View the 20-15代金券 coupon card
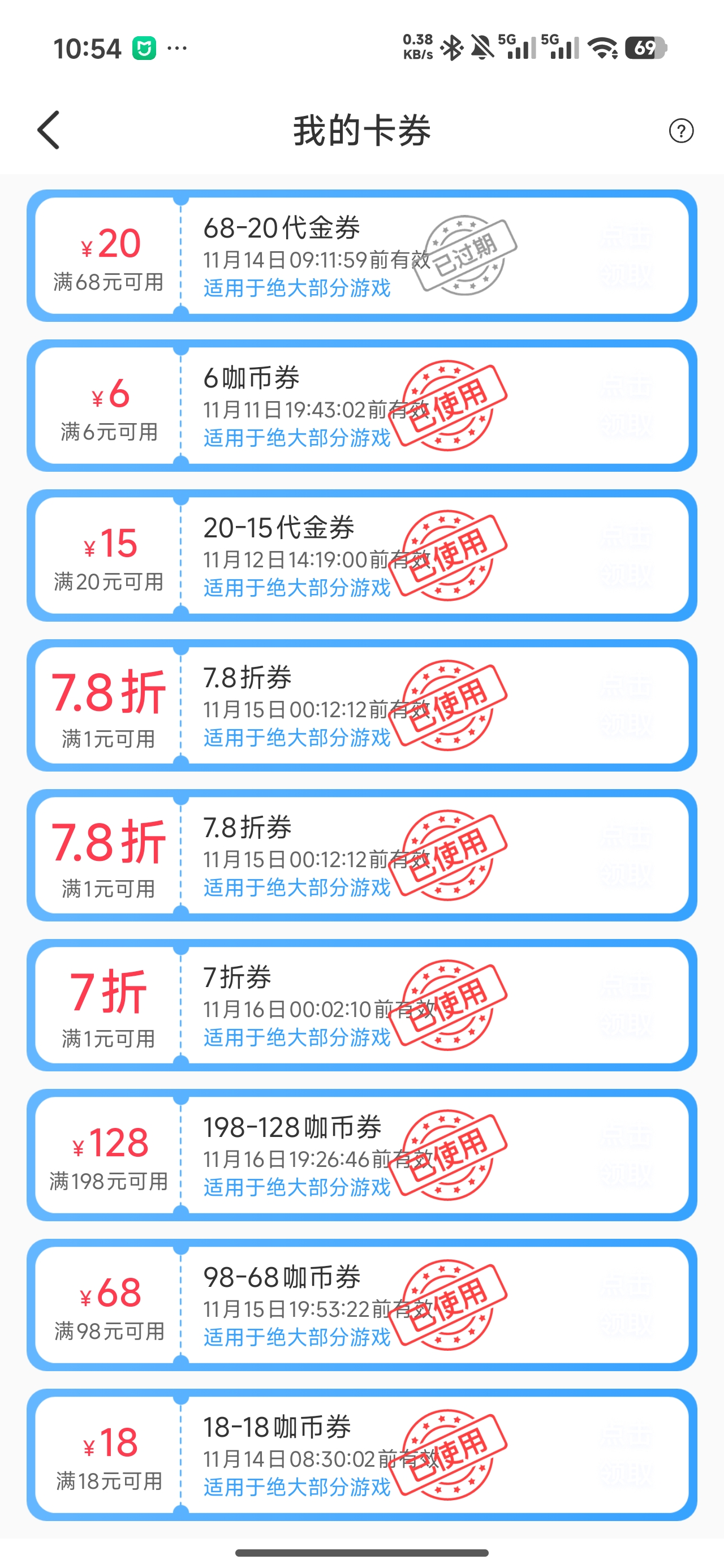This screenshot has width=724, height=1568. coord(361,555)
